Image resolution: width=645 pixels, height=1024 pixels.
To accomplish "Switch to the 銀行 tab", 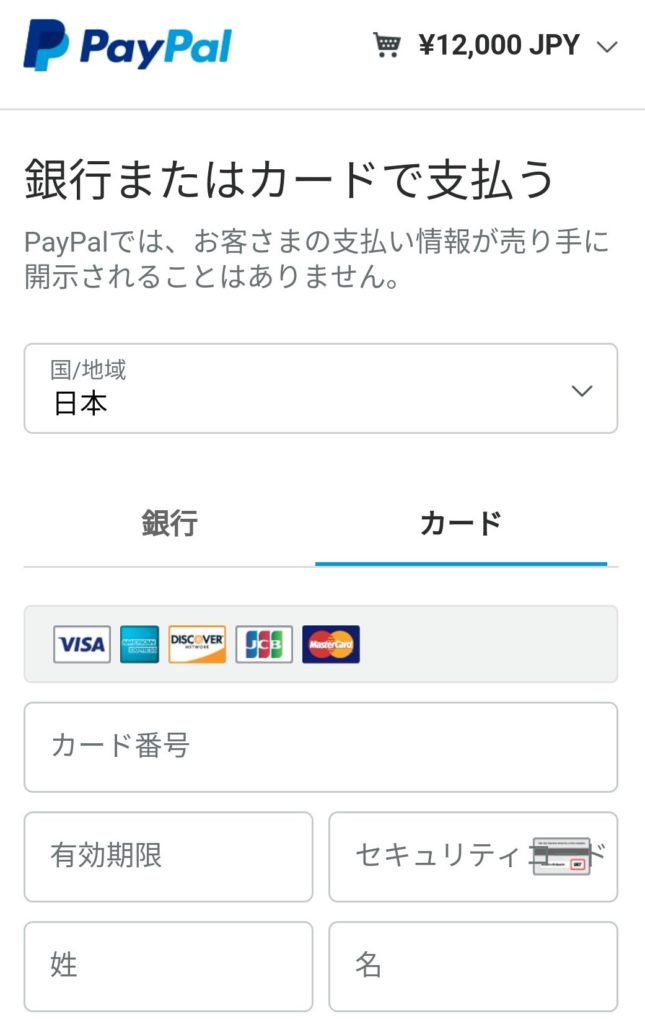I will tap(169, 523).
